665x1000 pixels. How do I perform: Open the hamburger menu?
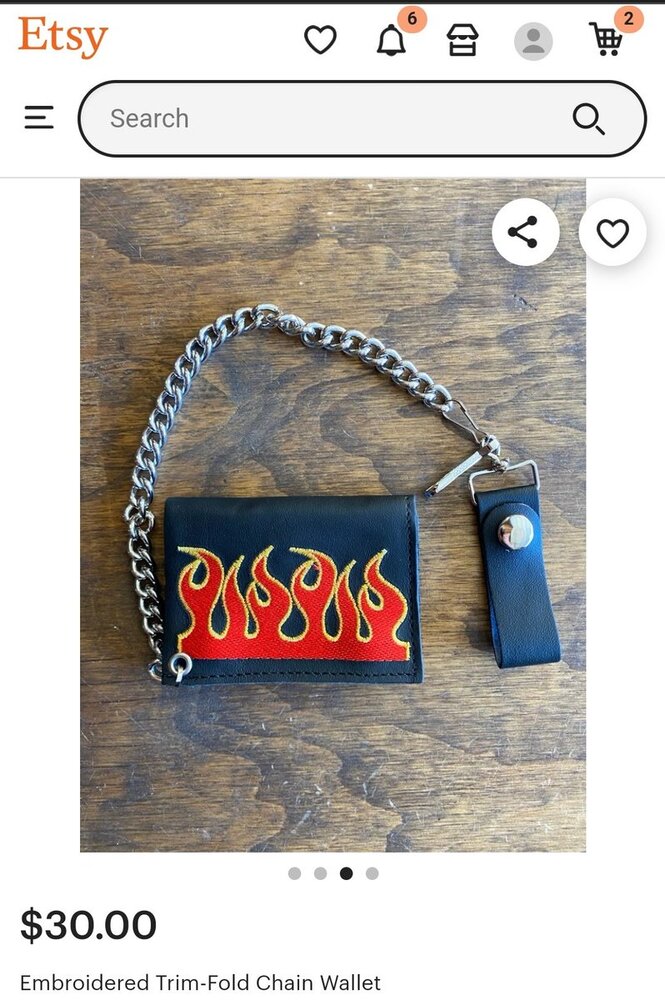point(39,118)
